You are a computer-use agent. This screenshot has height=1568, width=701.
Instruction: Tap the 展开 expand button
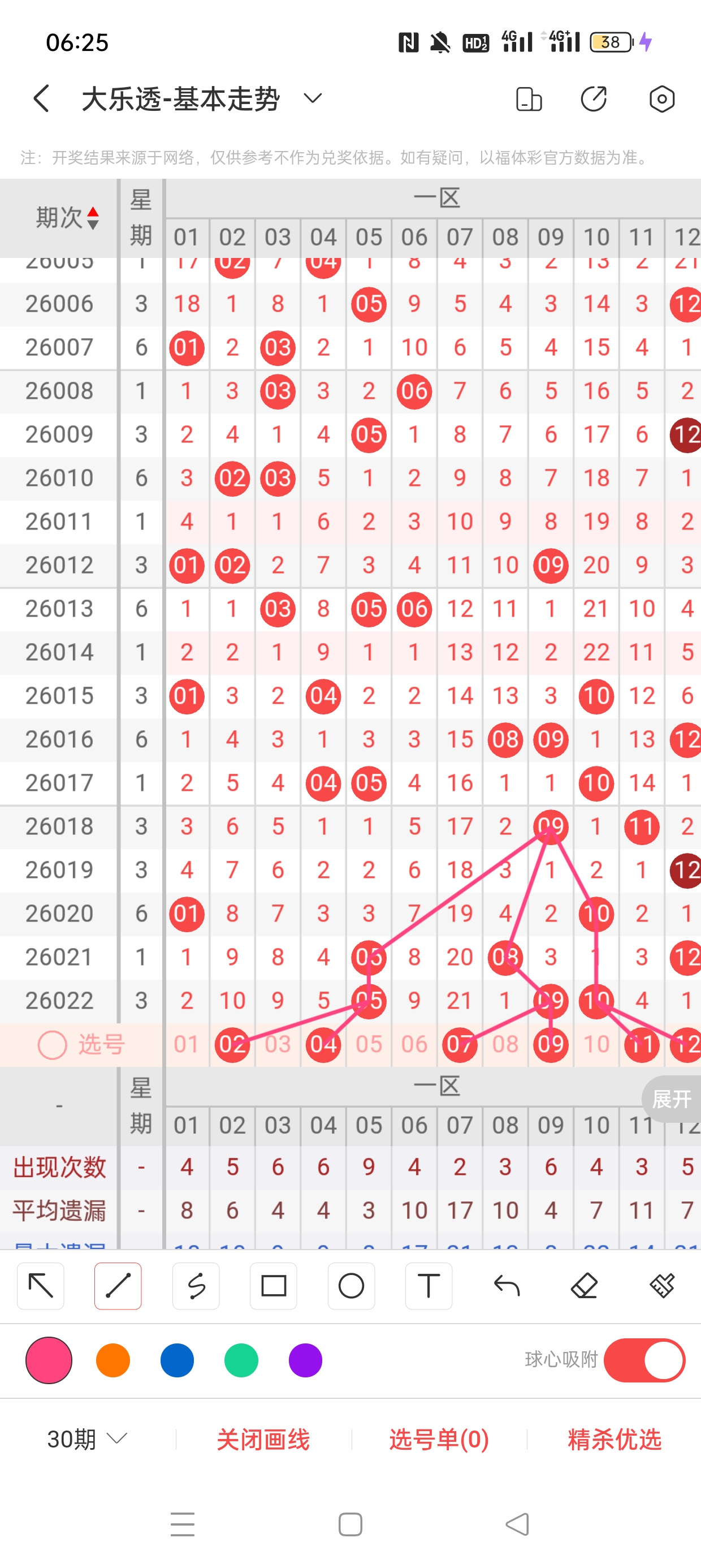click(671, 1099)
